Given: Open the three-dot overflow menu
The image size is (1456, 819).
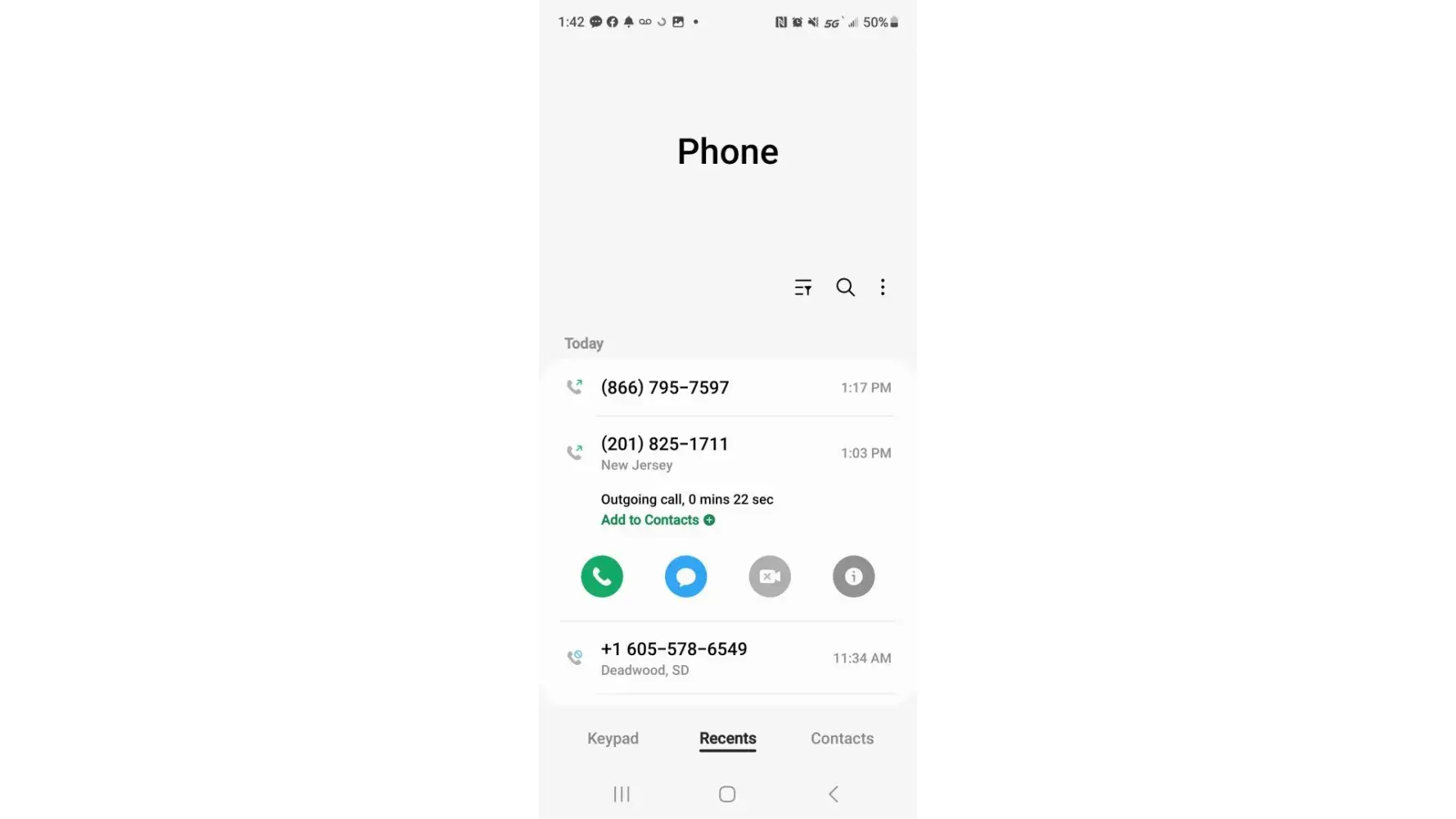Looking at the screenshot, I should [882, 287].
